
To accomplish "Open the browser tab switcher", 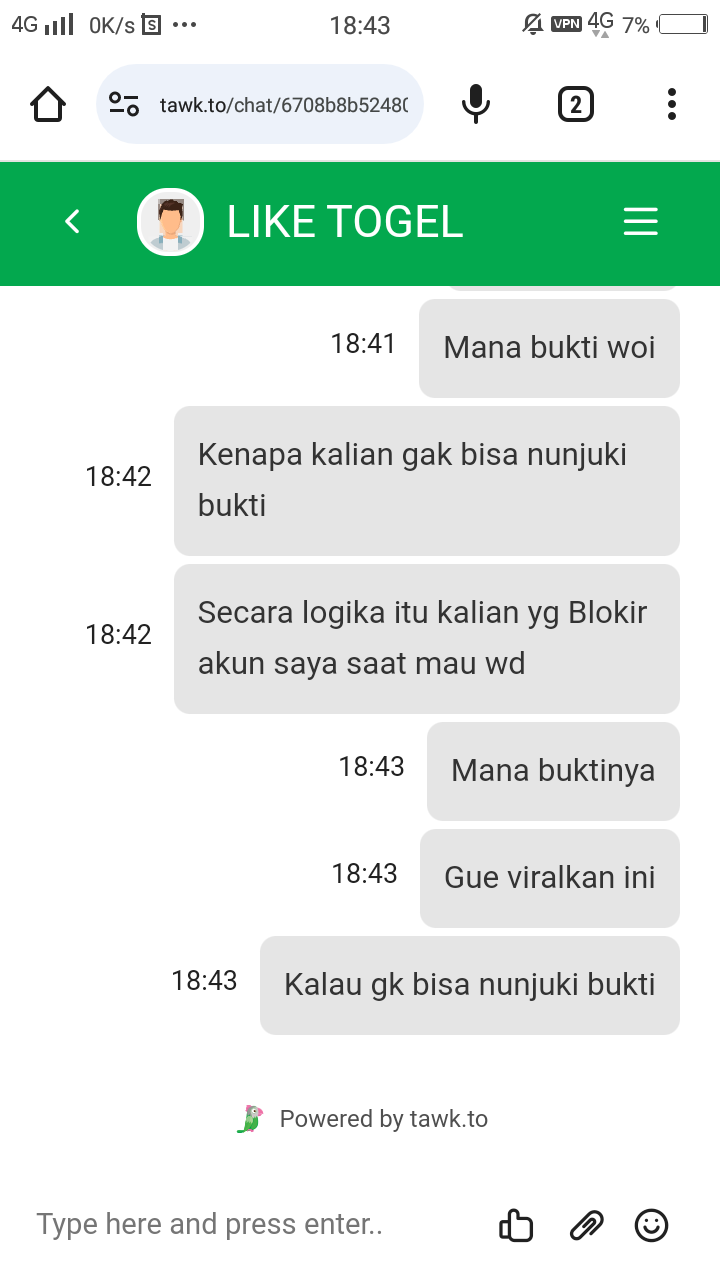I will [x=575, y=104].
